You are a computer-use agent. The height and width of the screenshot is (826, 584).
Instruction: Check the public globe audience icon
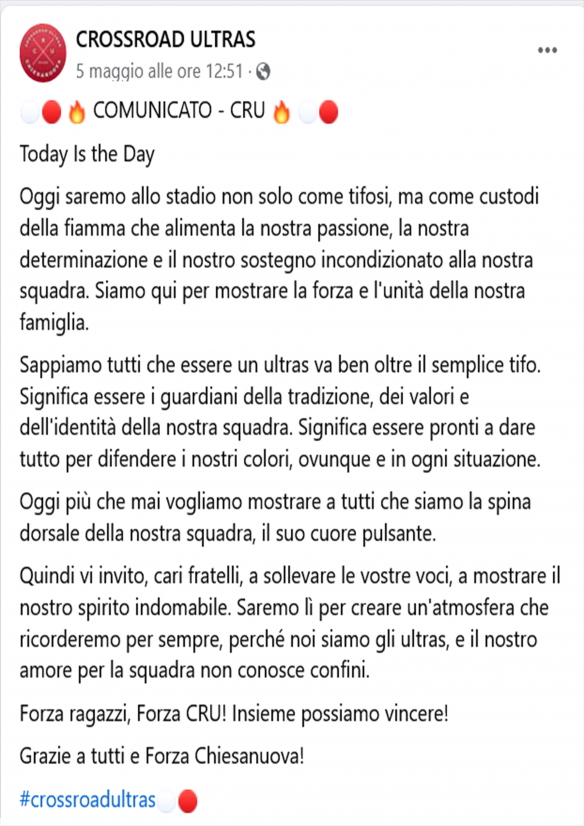[x=263, y=72]
